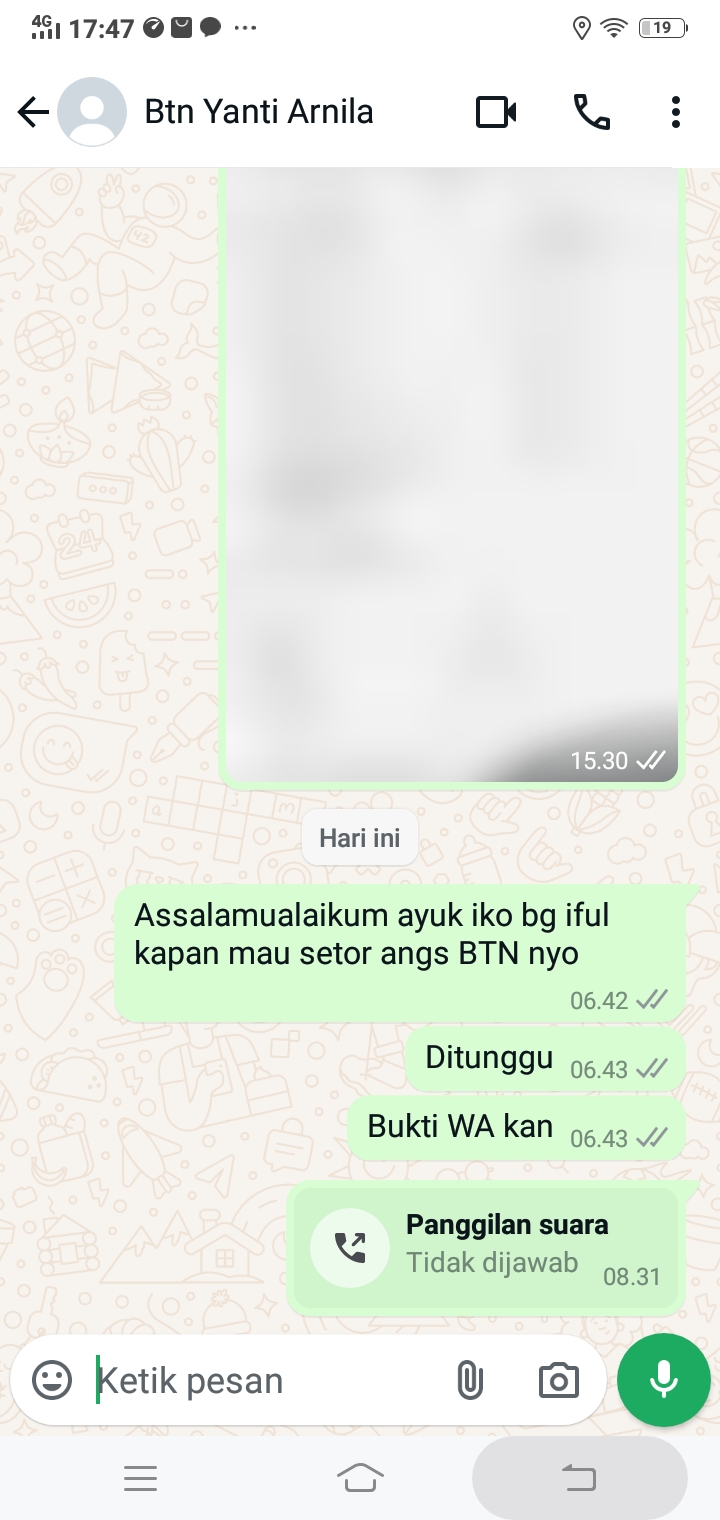720x1520 pixels.
Task: Go to the system home screen
Action: click(x=360, y=1477)
